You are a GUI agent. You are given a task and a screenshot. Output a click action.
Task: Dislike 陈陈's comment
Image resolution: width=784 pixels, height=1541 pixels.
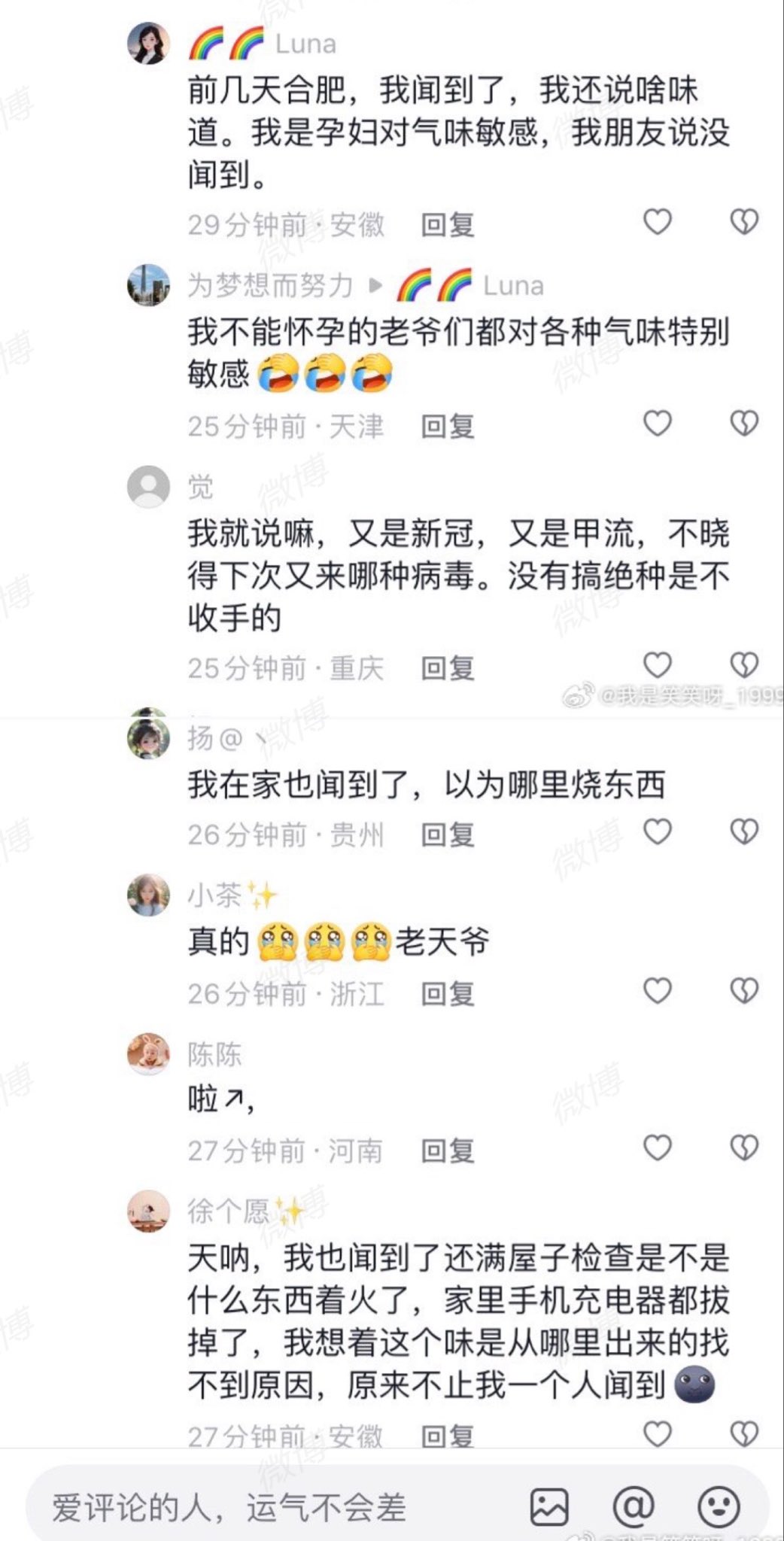(744, 1147)
